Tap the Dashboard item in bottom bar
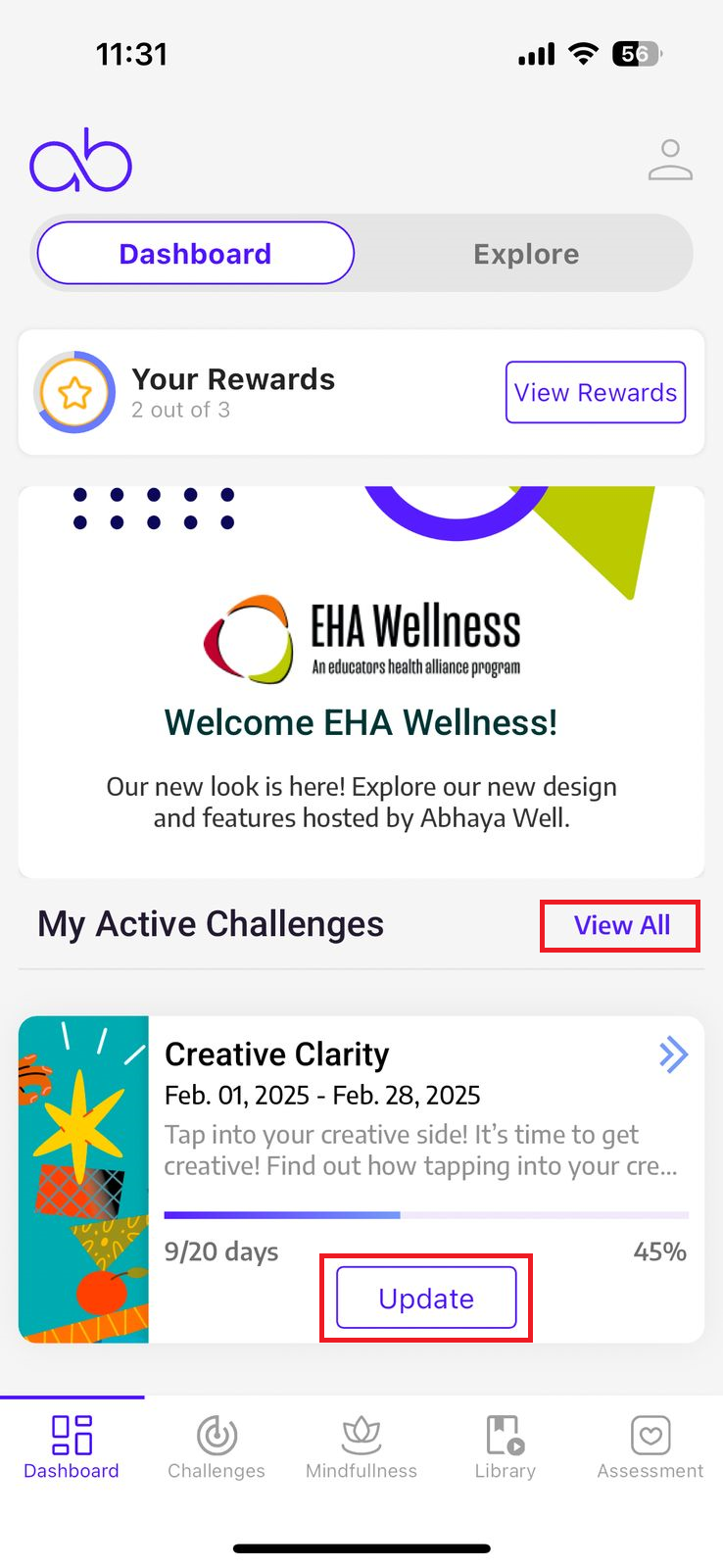The height and width of the screenshot is (1568, 723). point(72,1446)
